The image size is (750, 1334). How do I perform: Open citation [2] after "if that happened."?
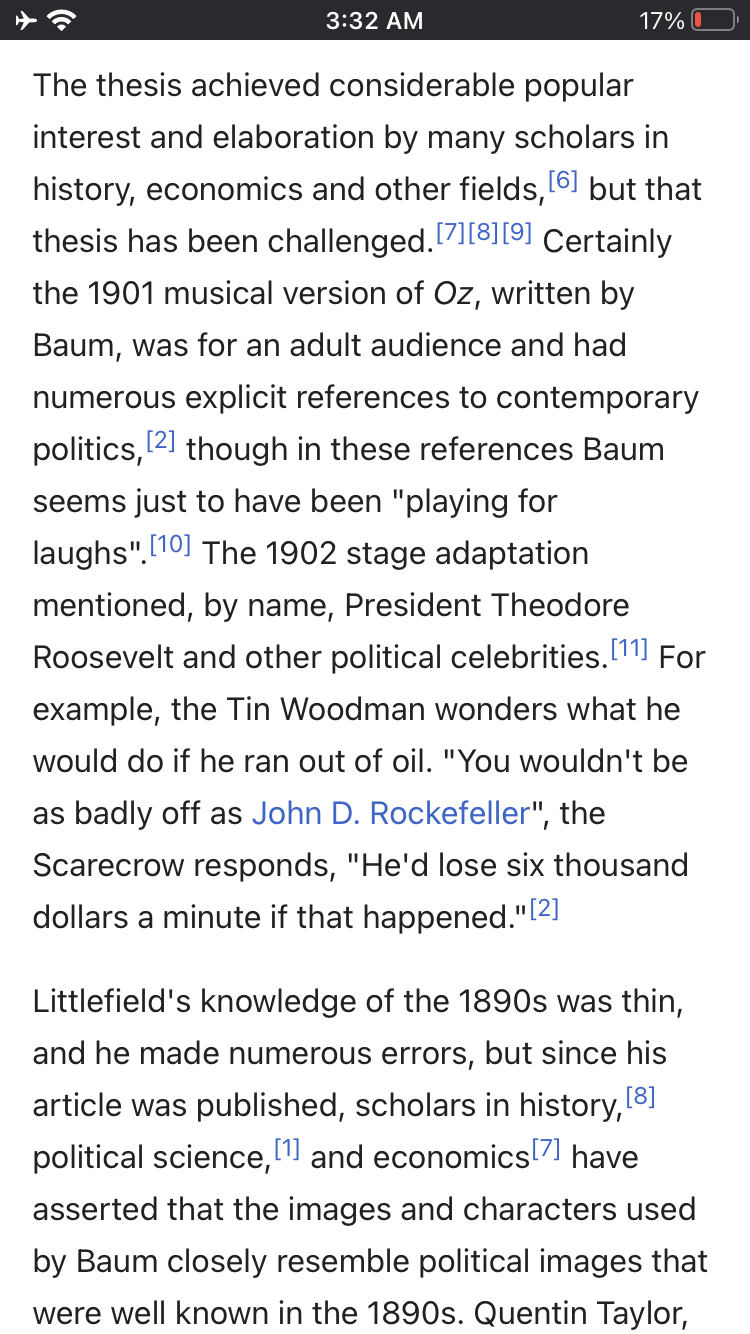point(544,909)
